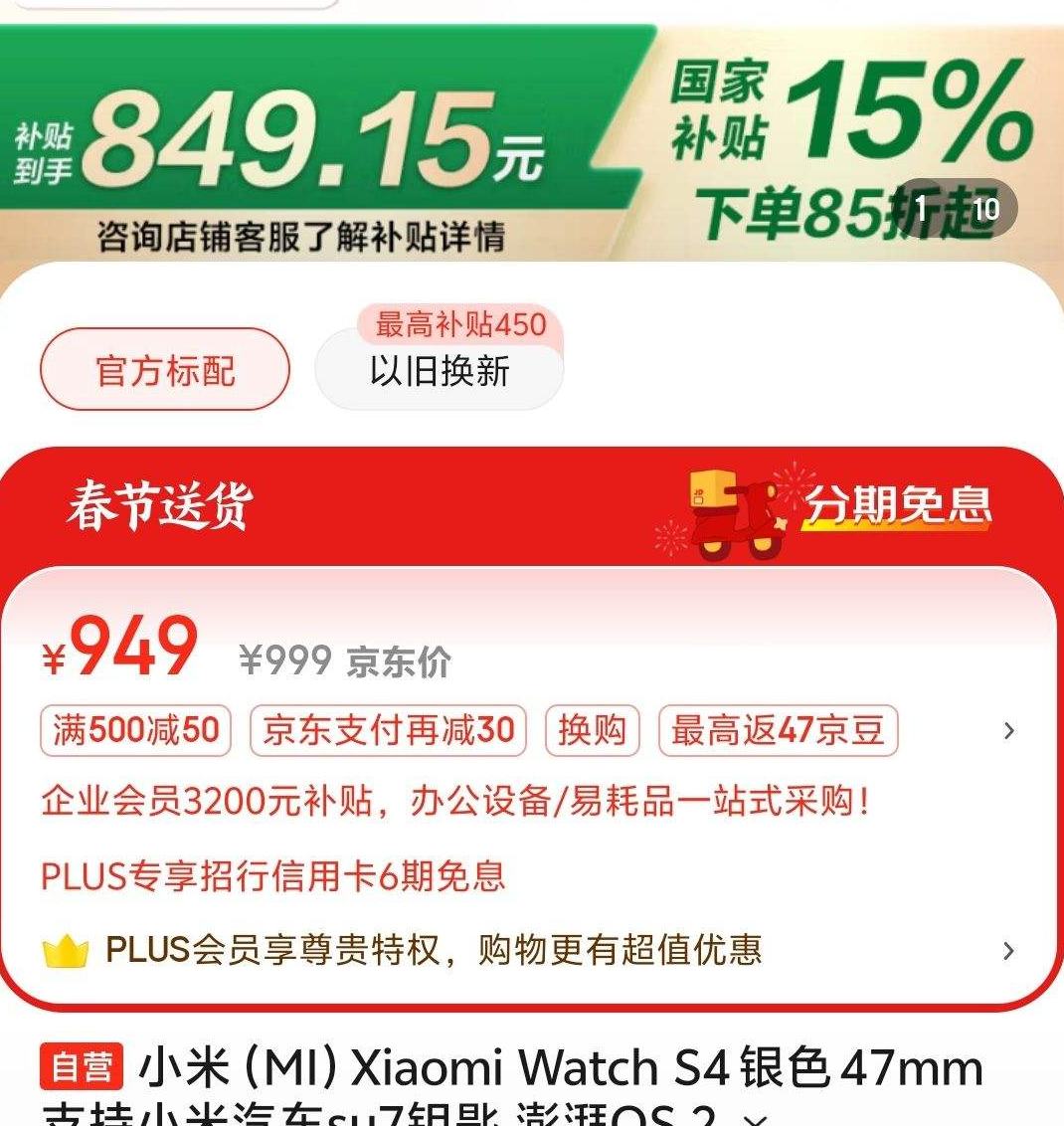This screenshot has height=1126, width=1064.
Task: Open PLUS会员享尊贵特权 membership benefits
Action: tap(434, 950)
